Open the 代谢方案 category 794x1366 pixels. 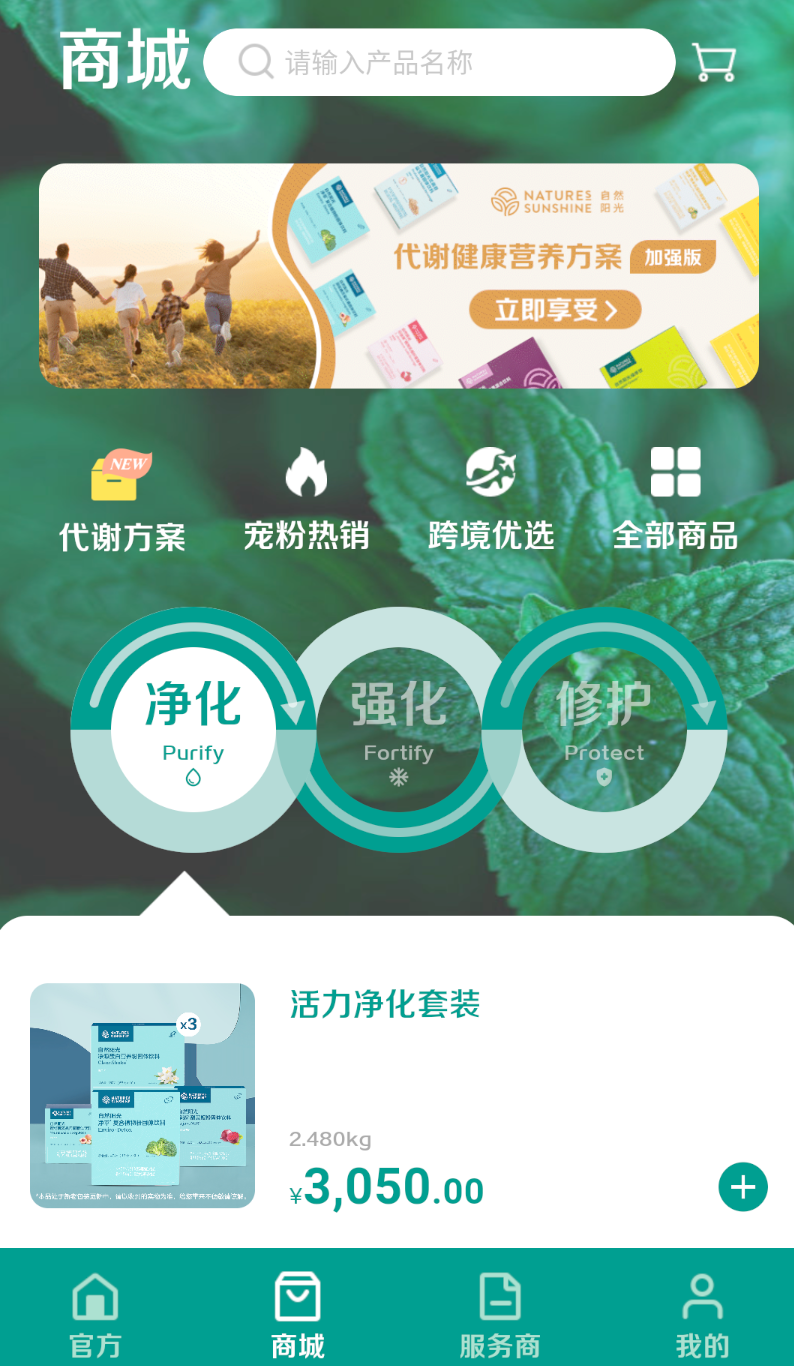point(122,501)
